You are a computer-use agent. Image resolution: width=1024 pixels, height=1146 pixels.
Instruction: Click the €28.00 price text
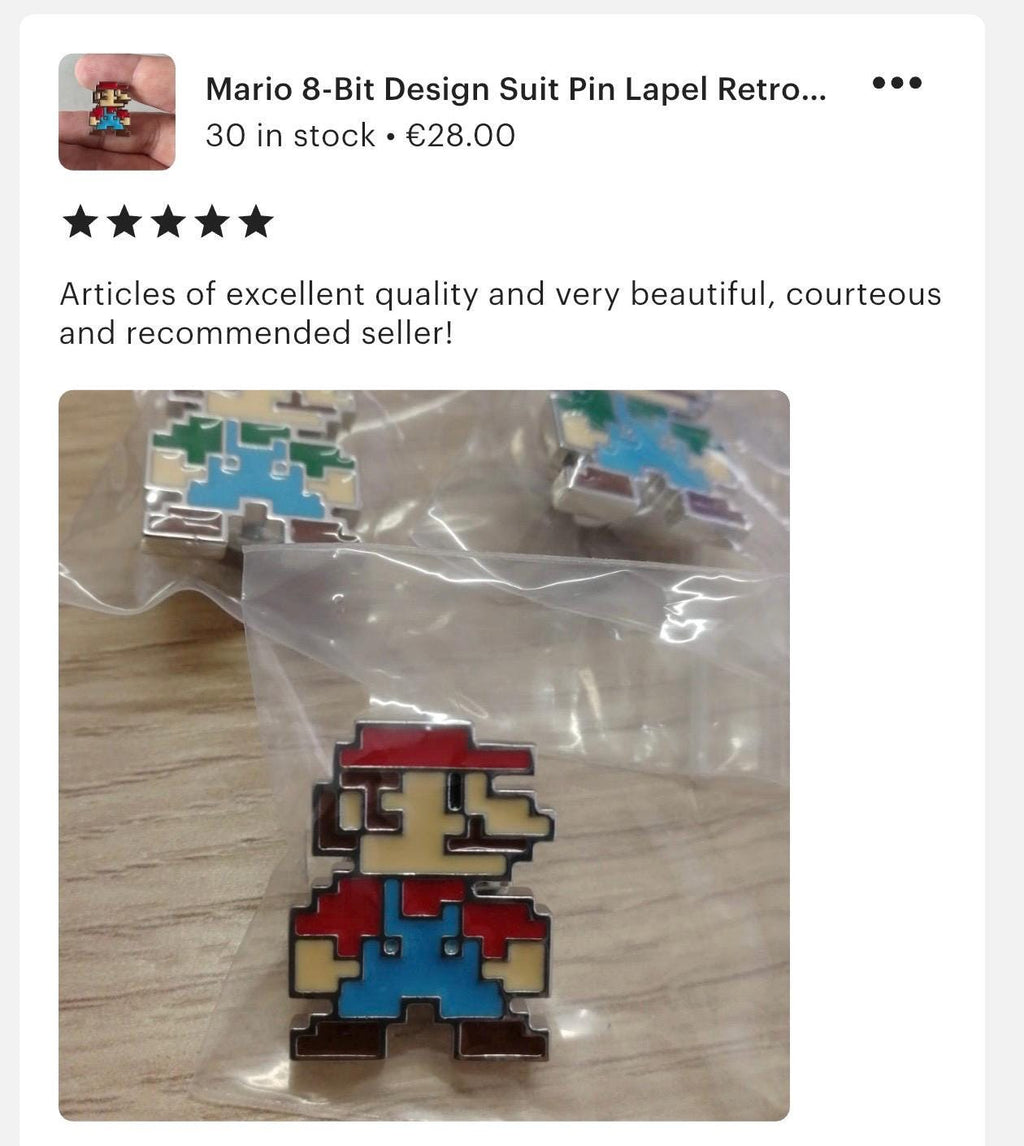(460, 135)
